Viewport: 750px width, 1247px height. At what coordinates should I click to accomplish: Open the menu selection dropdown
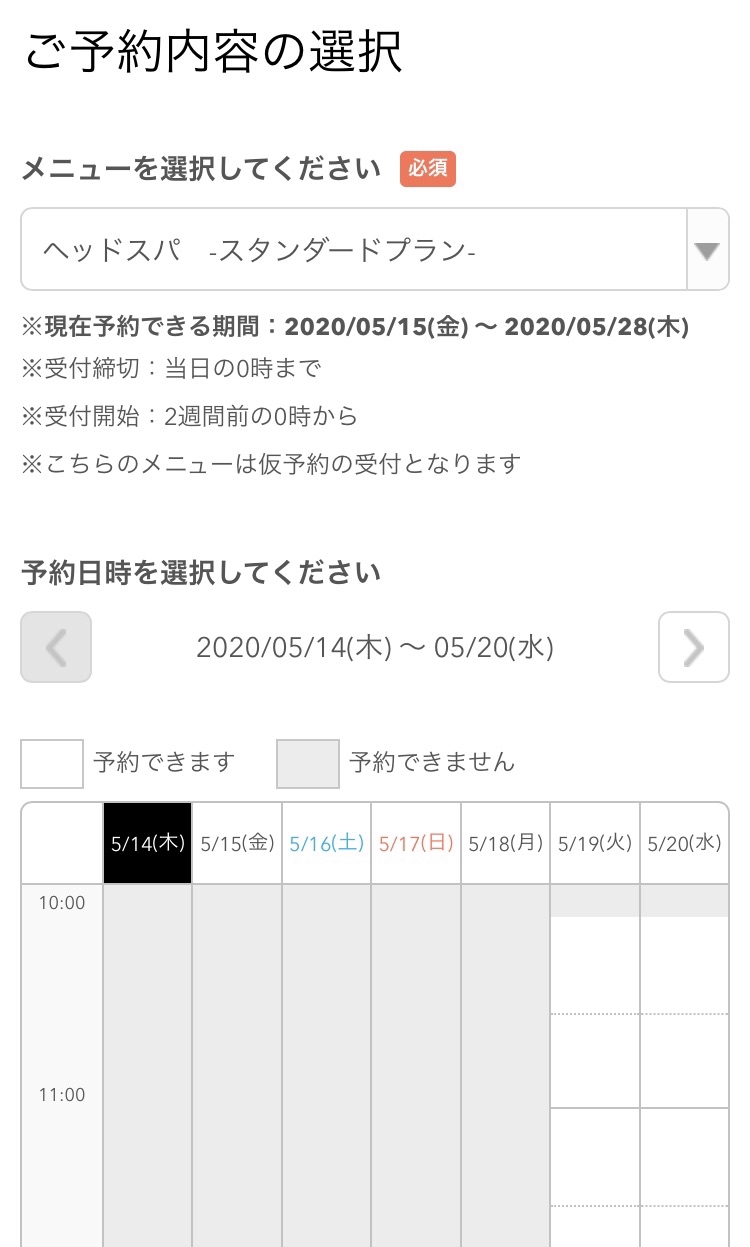375,250
